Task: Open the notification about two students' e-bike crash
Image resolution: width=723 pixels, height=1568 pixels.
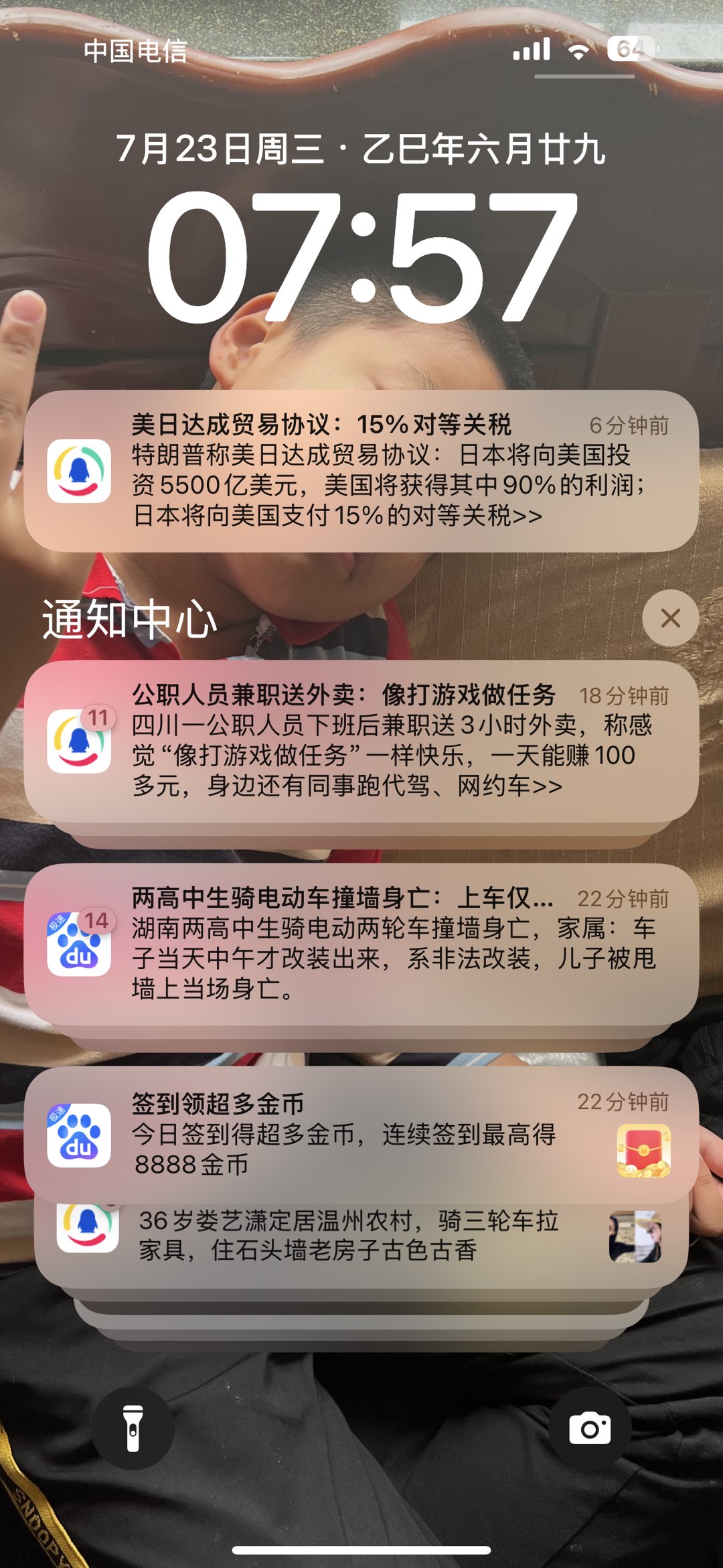Action: click(361, 944)
